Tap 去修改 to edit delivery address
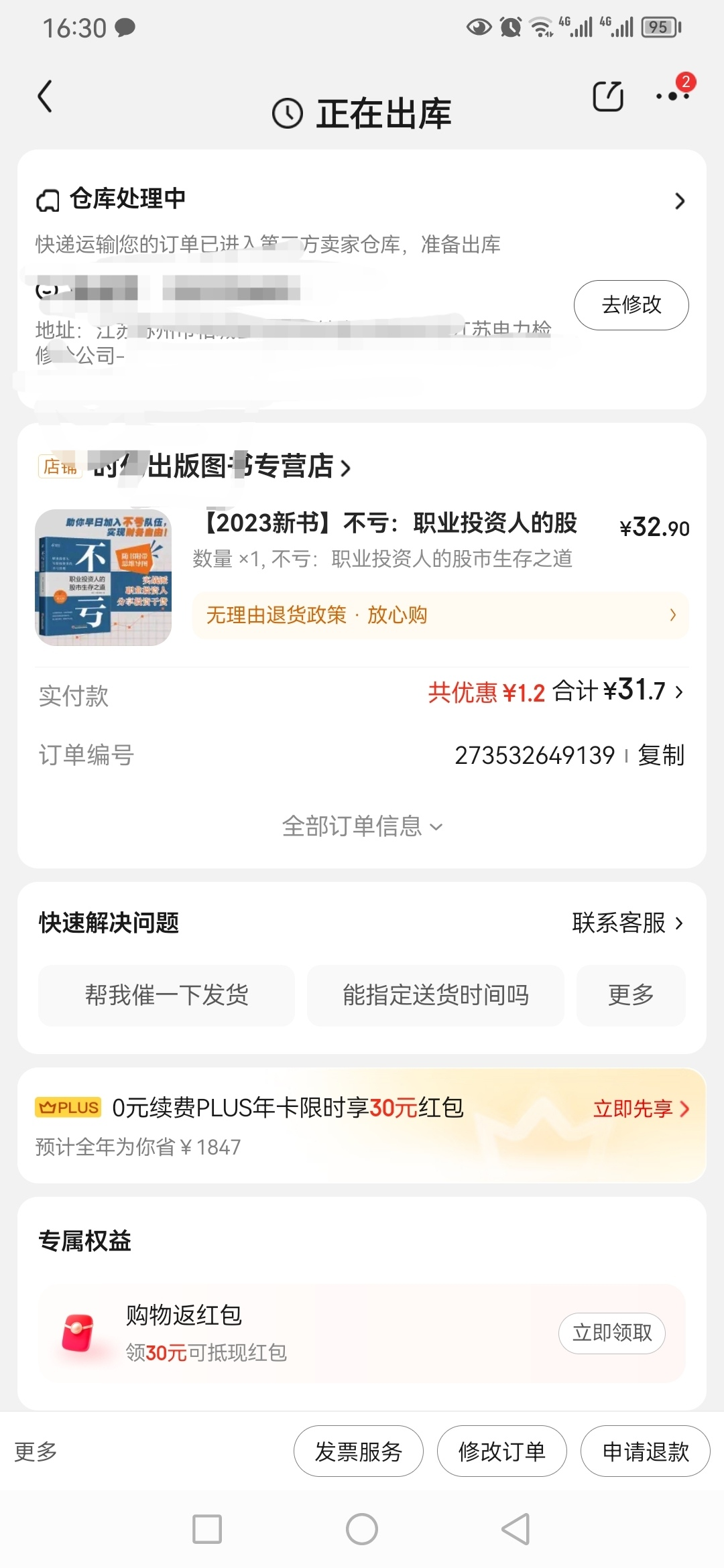This screenshot has width=724, height=1568. pyautogui.click(x=631, y=305)
